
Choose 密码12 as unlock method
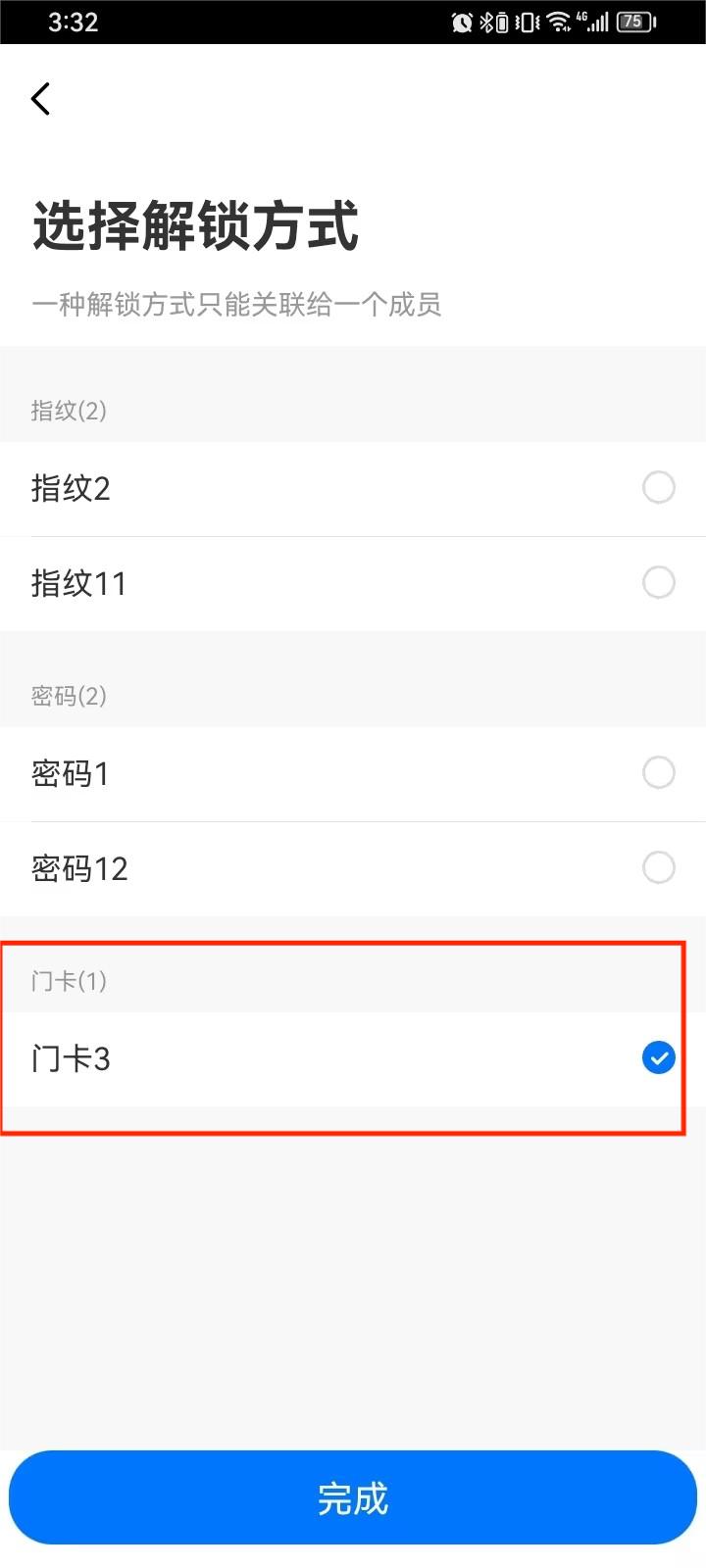353,869
